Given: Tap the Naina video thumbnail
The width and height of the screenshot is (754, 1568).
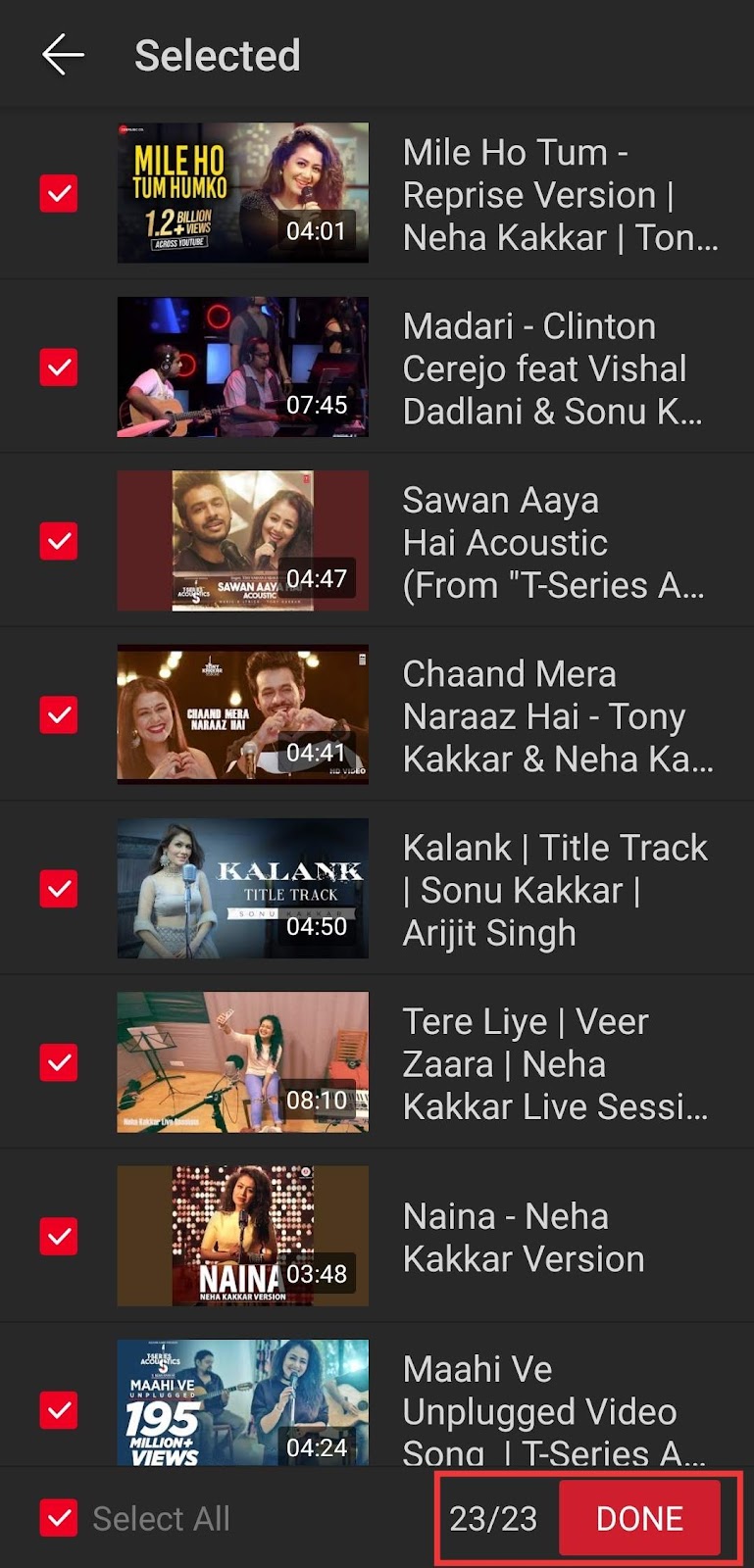Looking at the screenshot, I should pyautogui.click(x=243, y=1236).
